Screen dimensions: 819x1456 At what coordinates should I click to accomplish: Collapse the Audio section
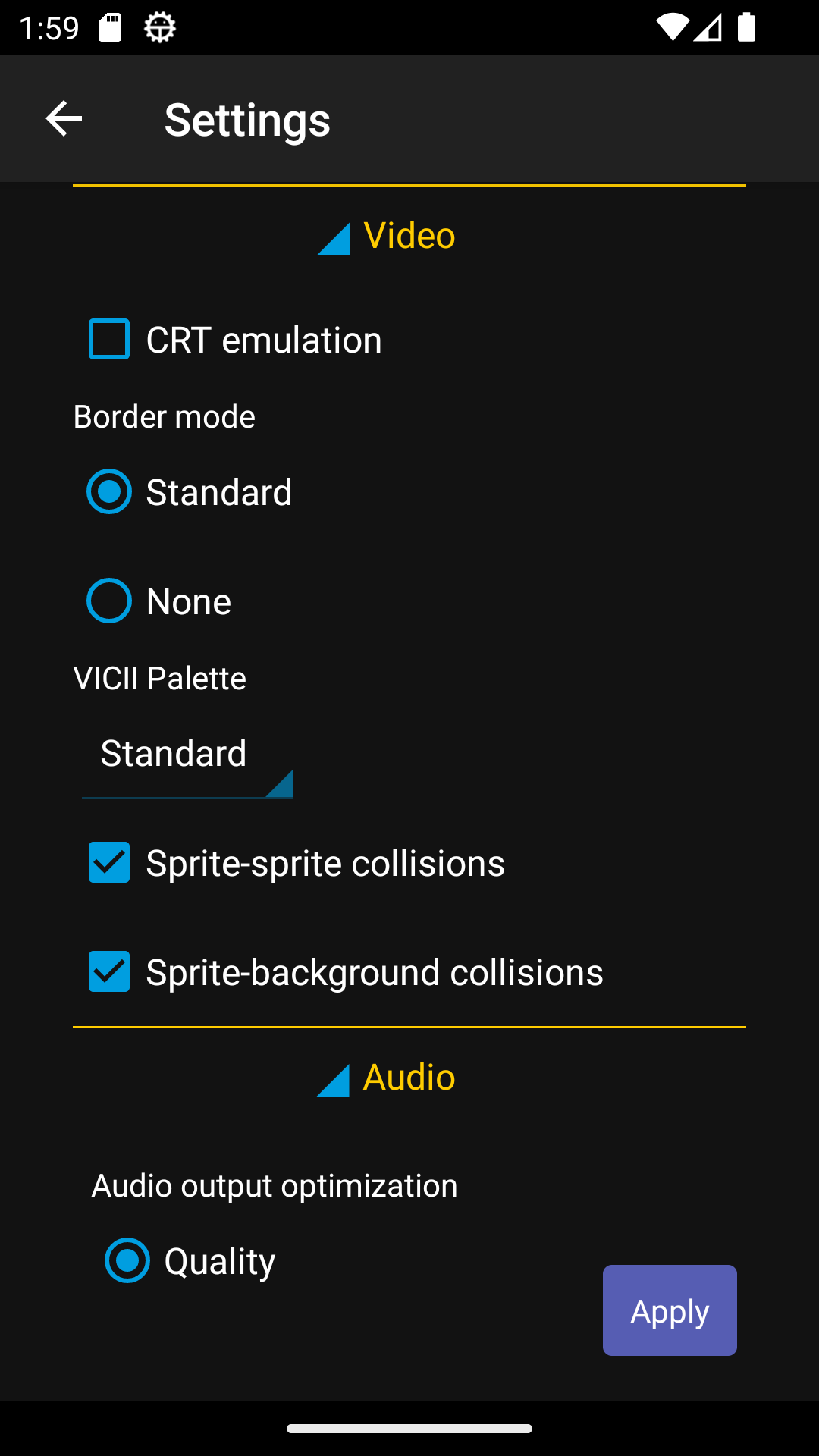387,1078
